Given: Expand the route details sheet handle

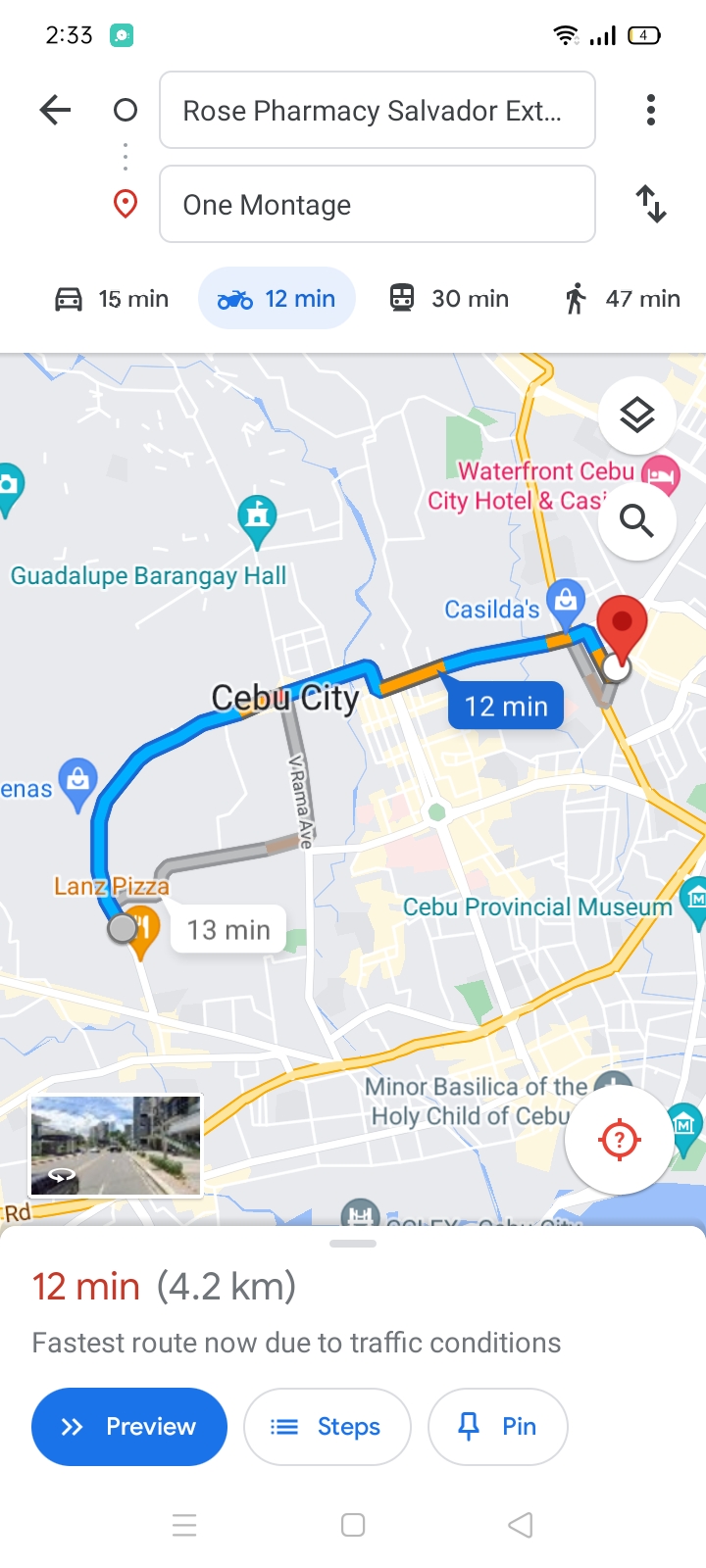Looking at the screenshot, I should coord(353,1244).
